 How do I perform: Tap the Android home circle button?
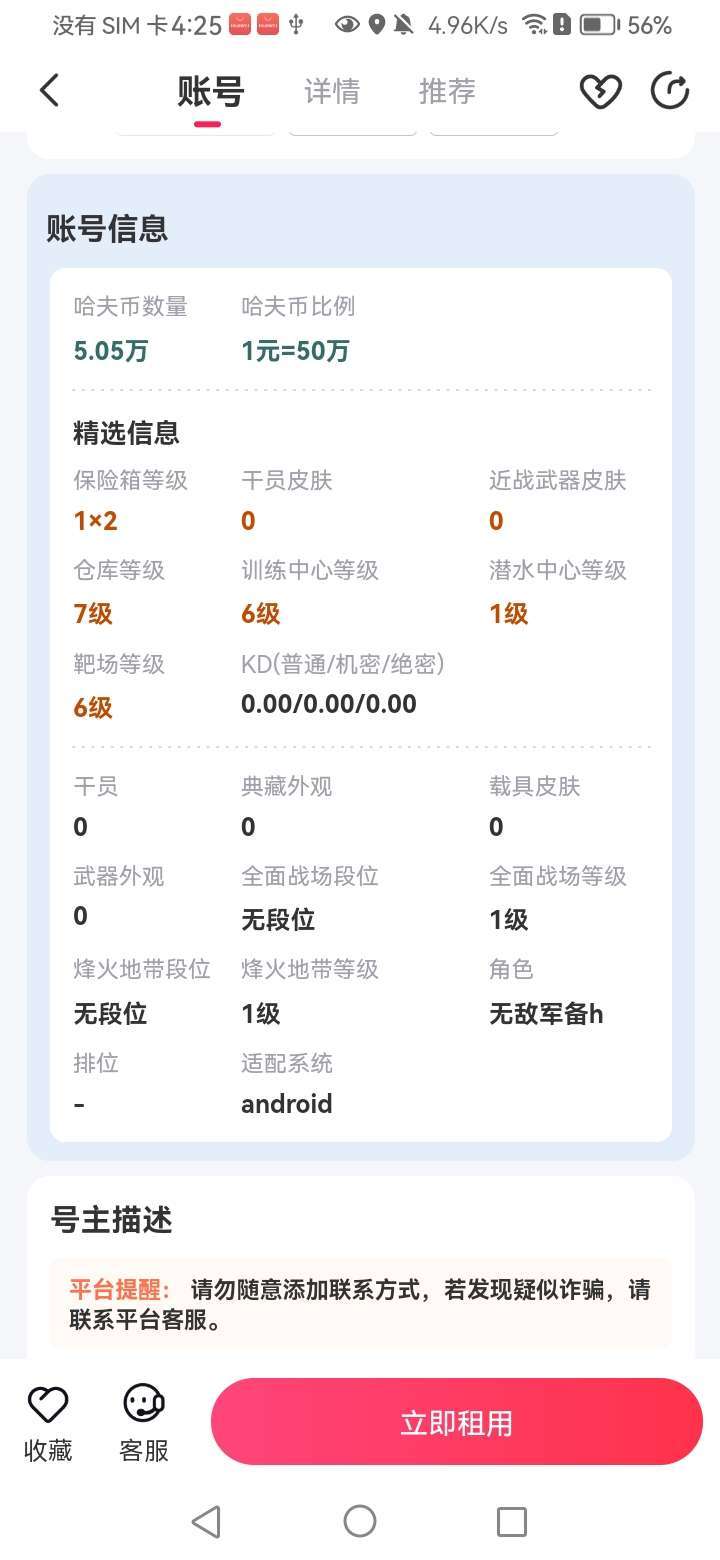tap(360, 1522)
